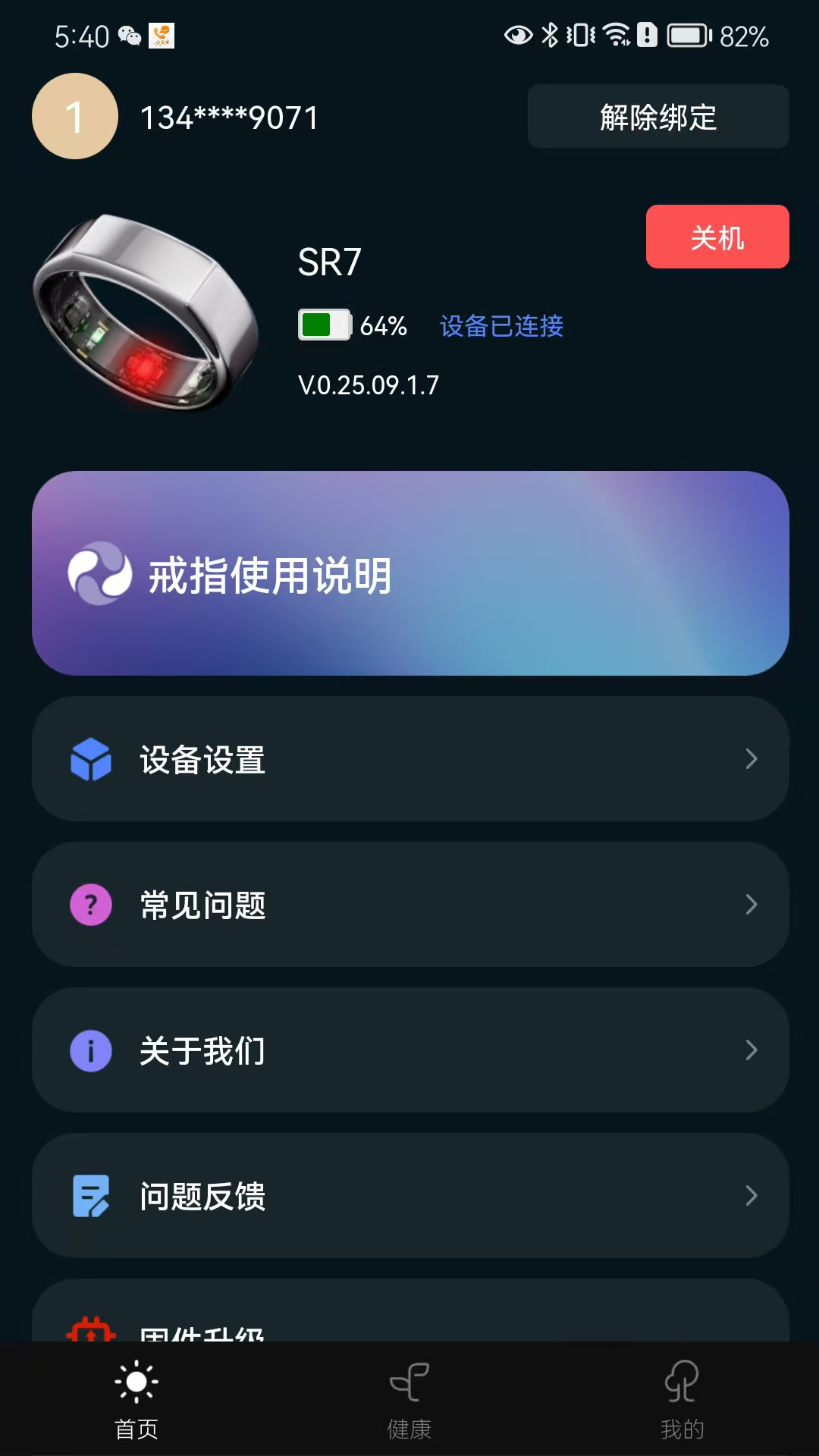Expand 设备设置 using its right chevron
819x1456 pixels.
click(x=752, y=758)
